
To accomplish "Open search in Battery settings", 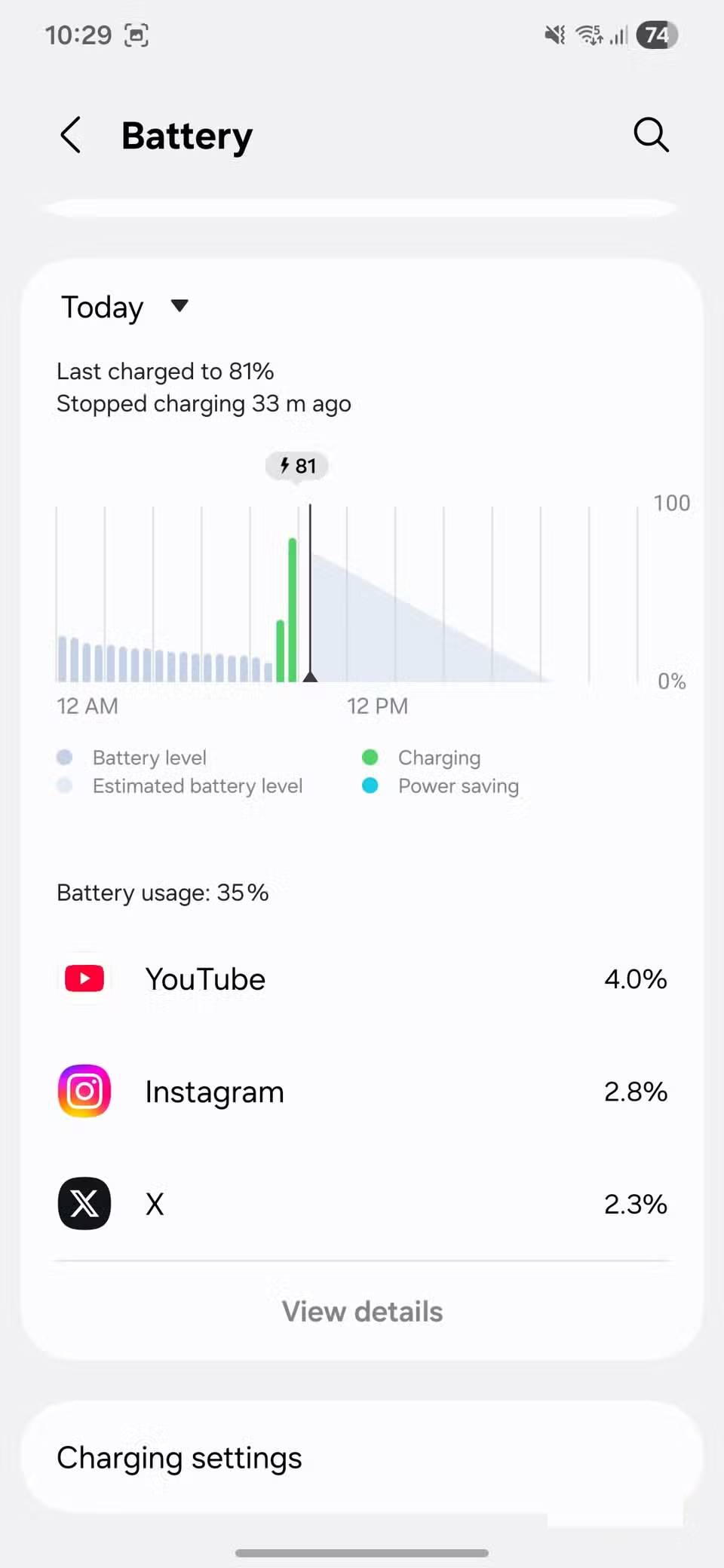I will coord(651,136).
